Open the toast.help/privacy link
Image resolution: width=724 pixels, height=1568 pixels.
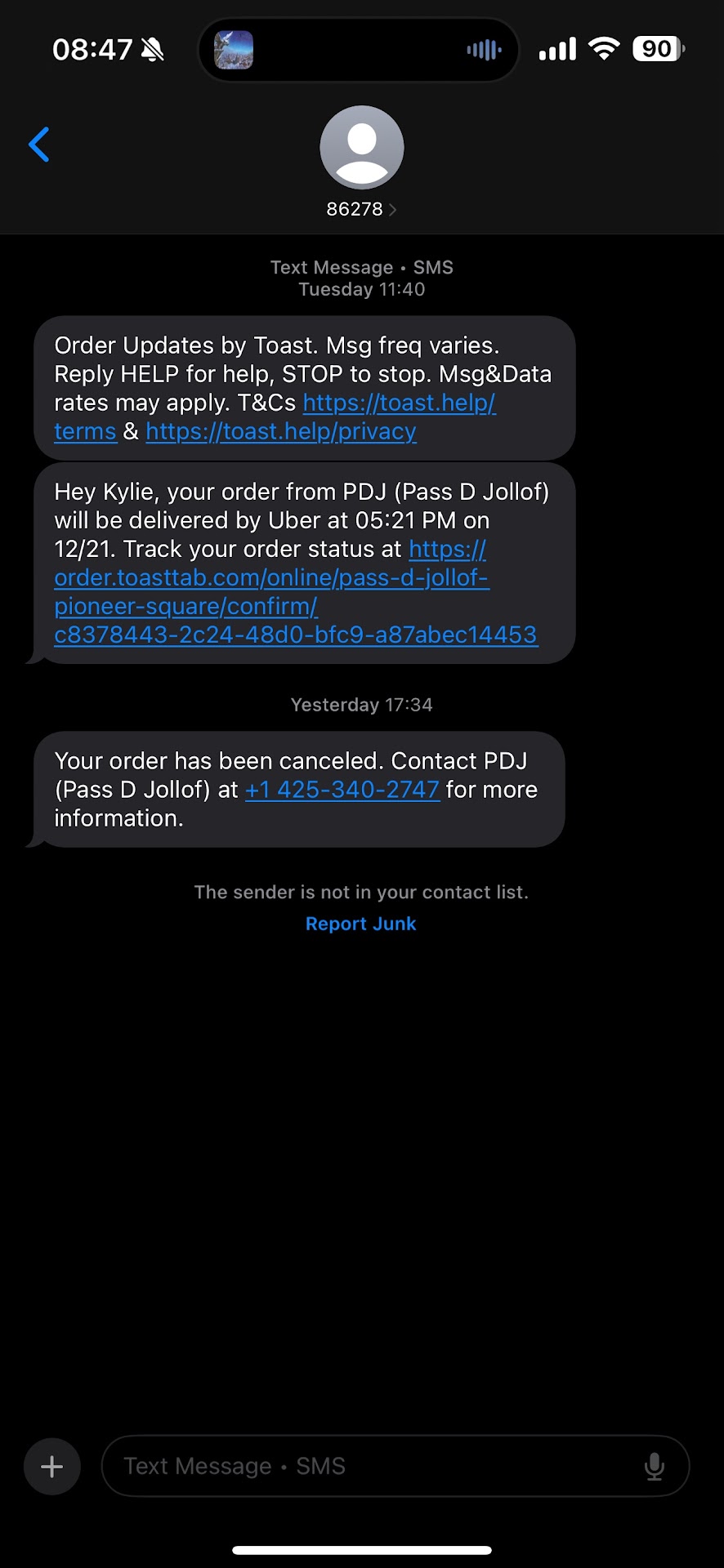(281, 431)
